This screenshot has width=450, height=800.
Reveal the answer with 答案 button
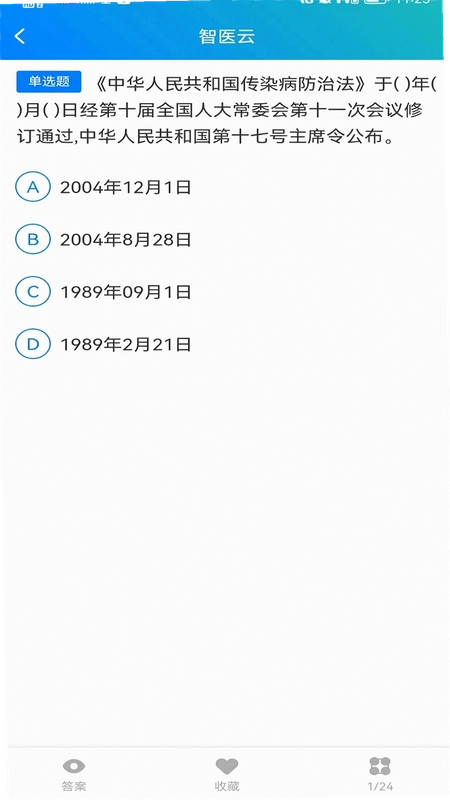tap(74, 774)
